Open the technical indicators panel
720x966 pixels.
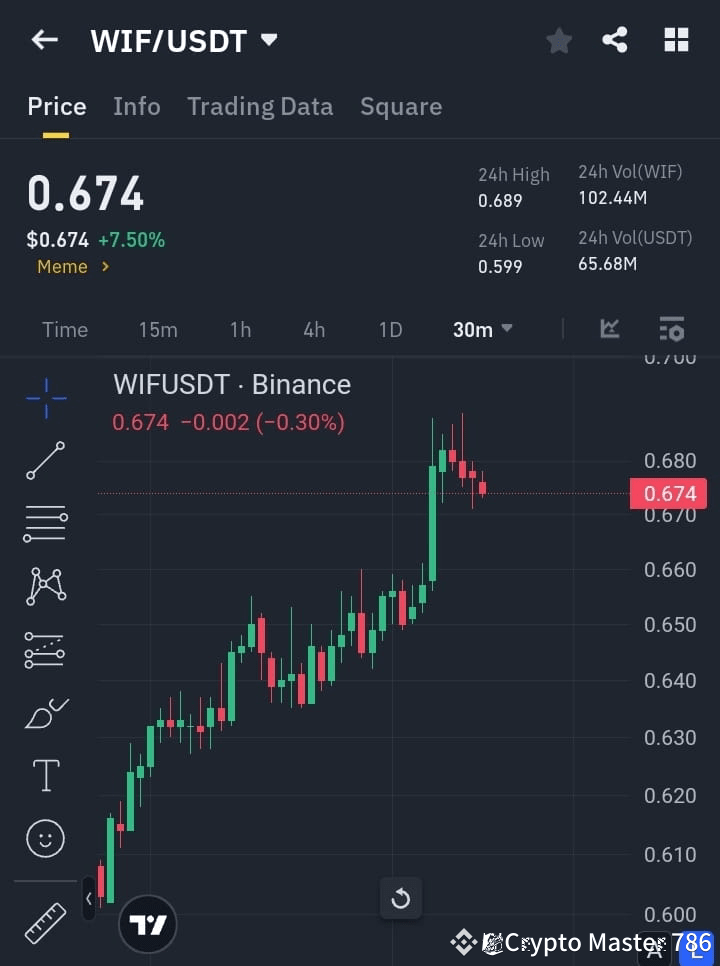pos(609,329)
